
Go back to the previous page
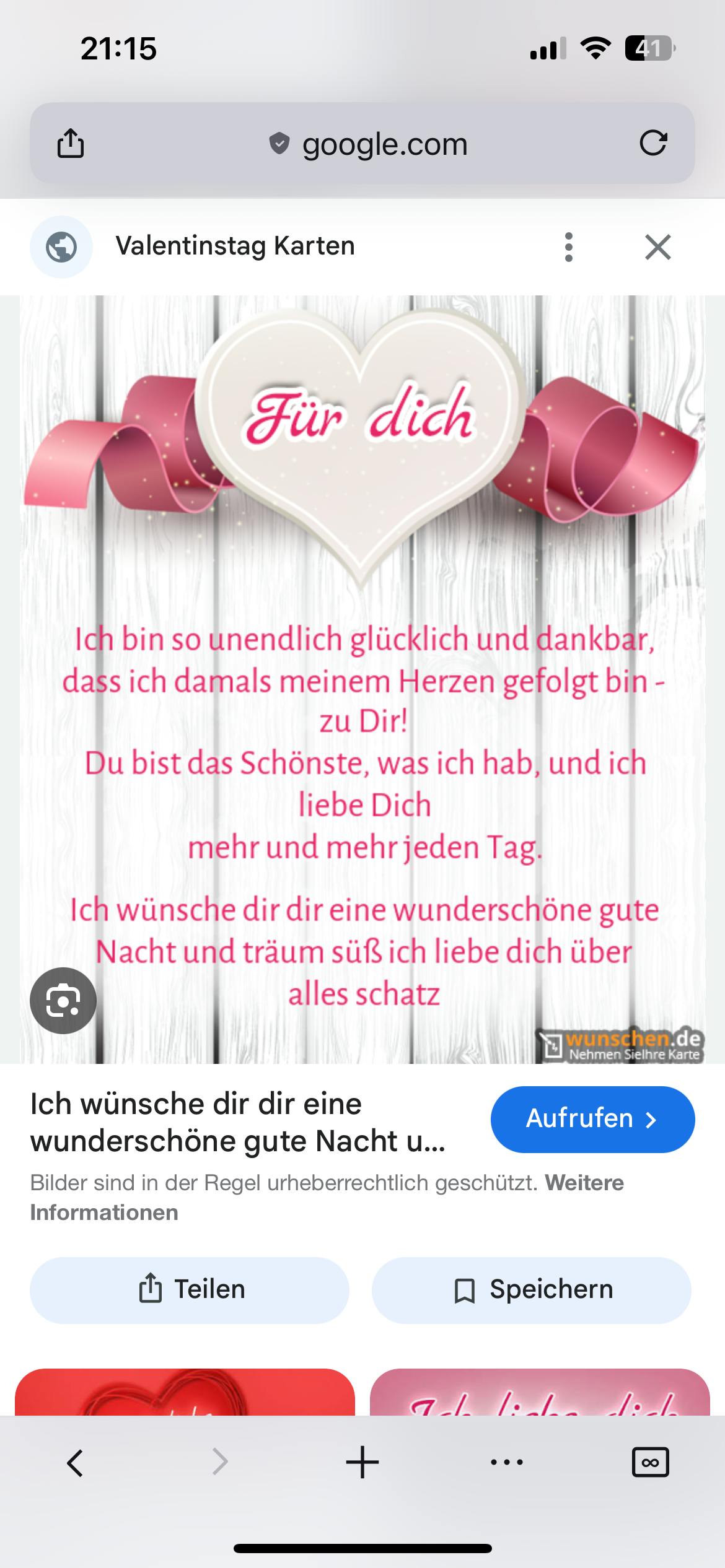[x=75, y=1463]
